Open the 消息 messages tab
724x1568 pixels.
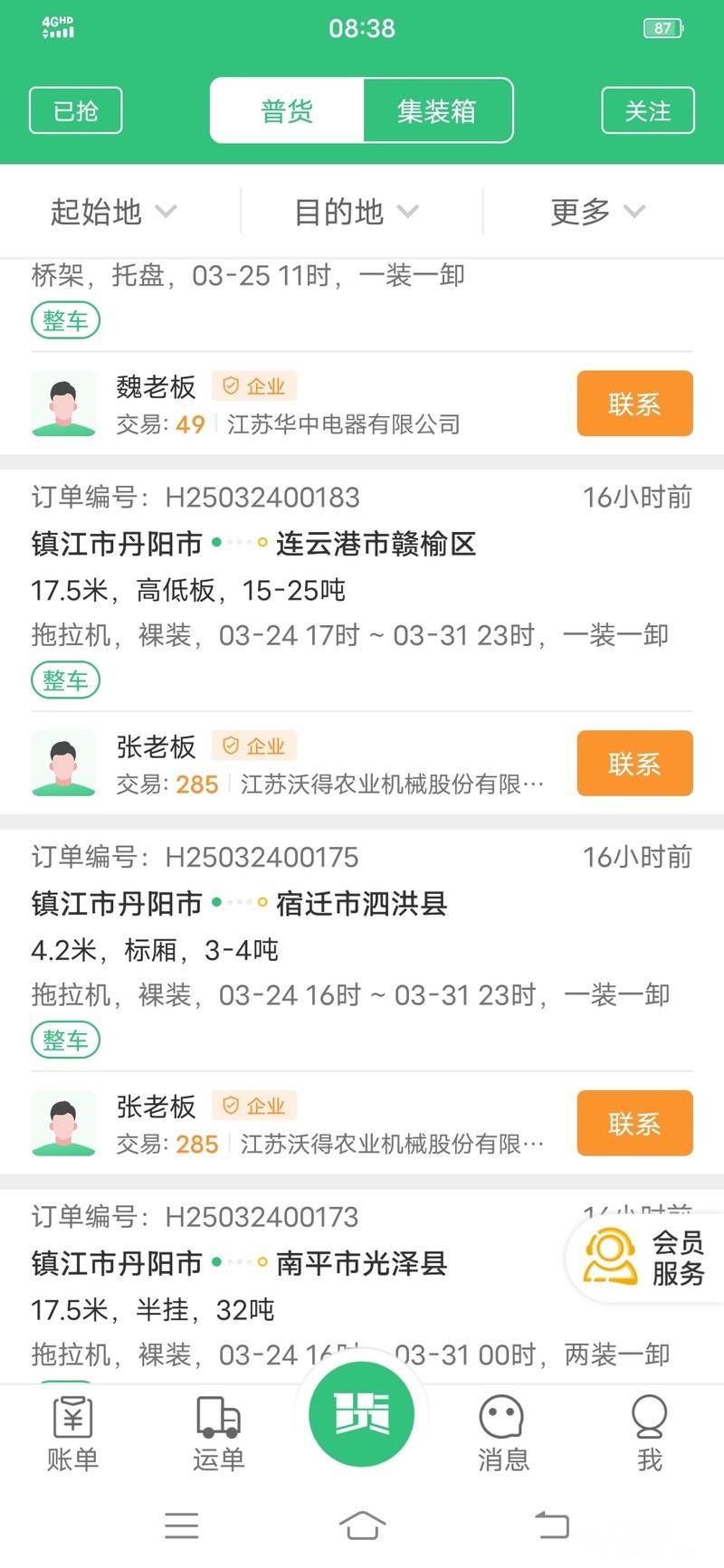point(503,1434)
